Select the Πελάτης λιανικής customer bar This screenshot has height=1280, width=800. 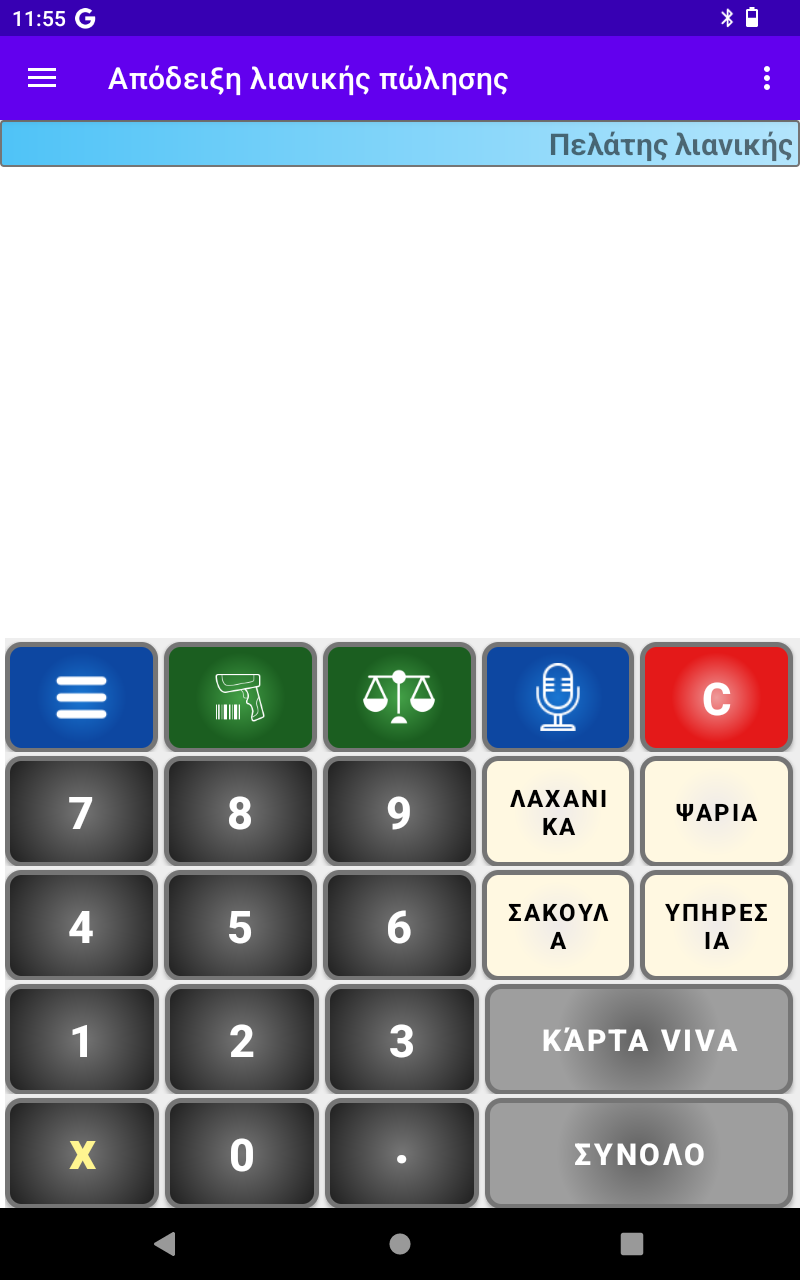[x=400, y=144]
